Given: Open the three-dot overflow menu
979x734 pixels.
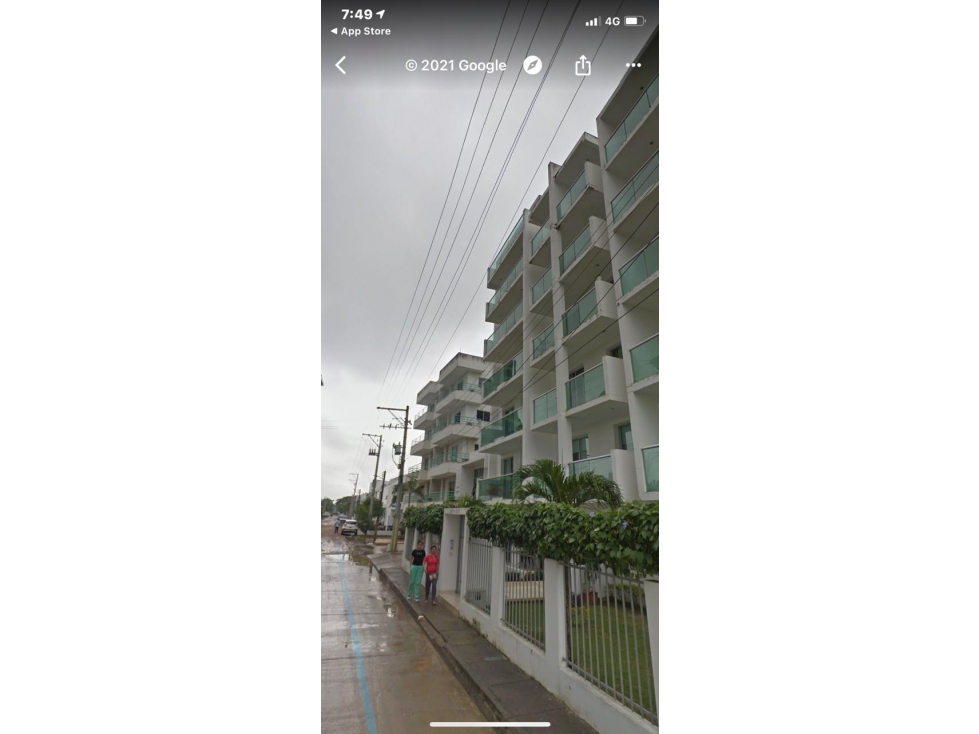Looking at the screenshot, I should (633, 65).
